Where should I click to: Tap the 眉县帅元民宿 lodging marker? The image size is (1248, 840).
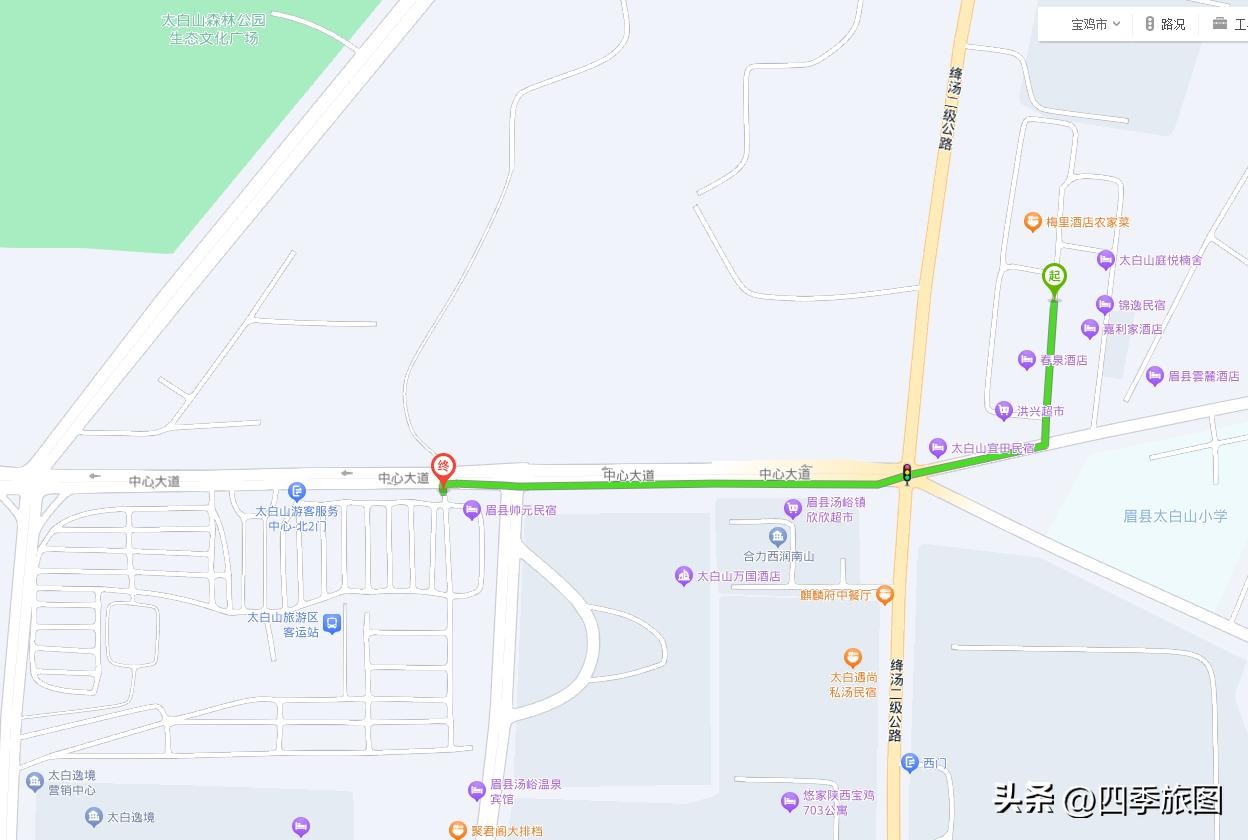[472, 510]
